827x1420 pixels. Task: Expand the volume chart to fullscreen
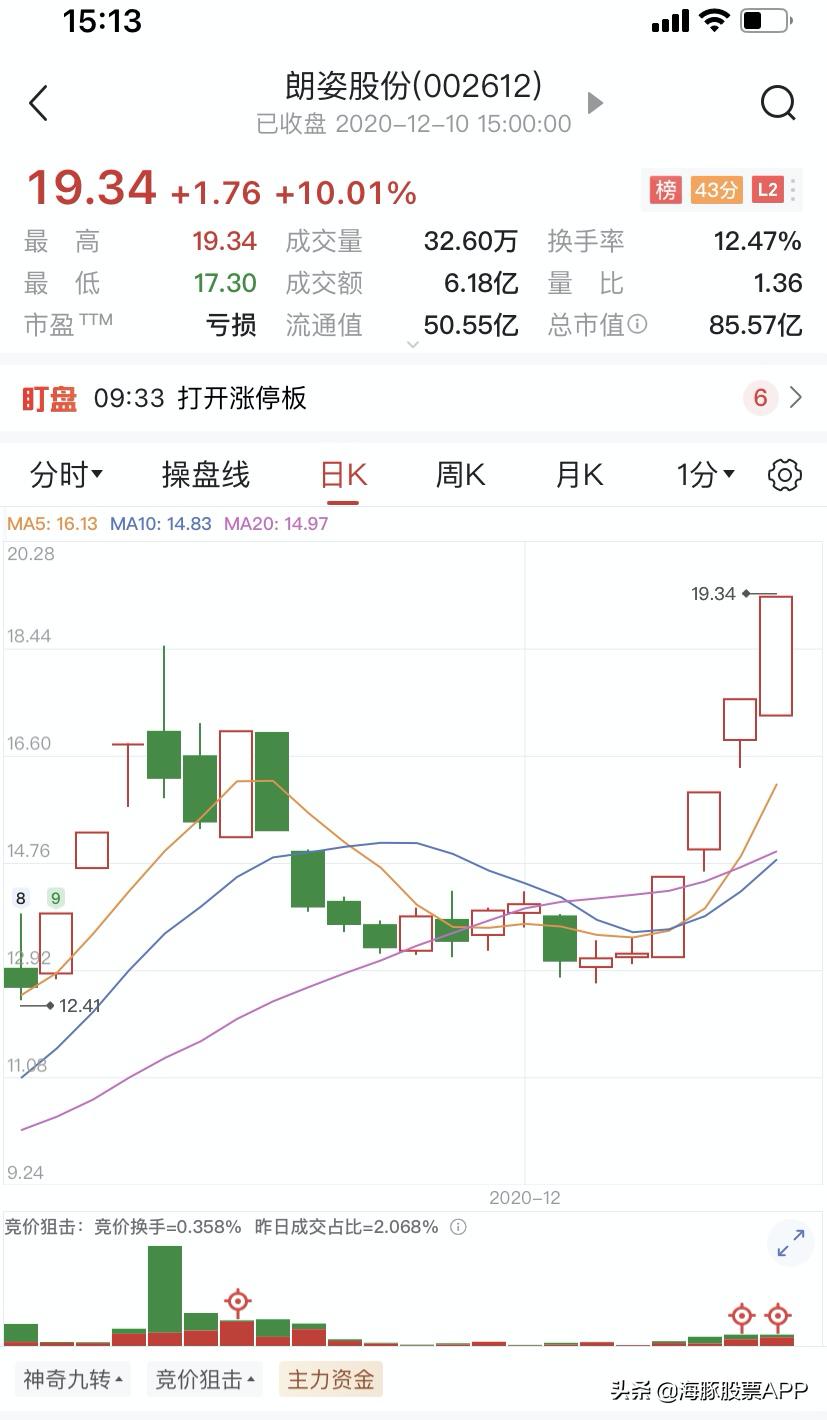(x=789, y=1242)
